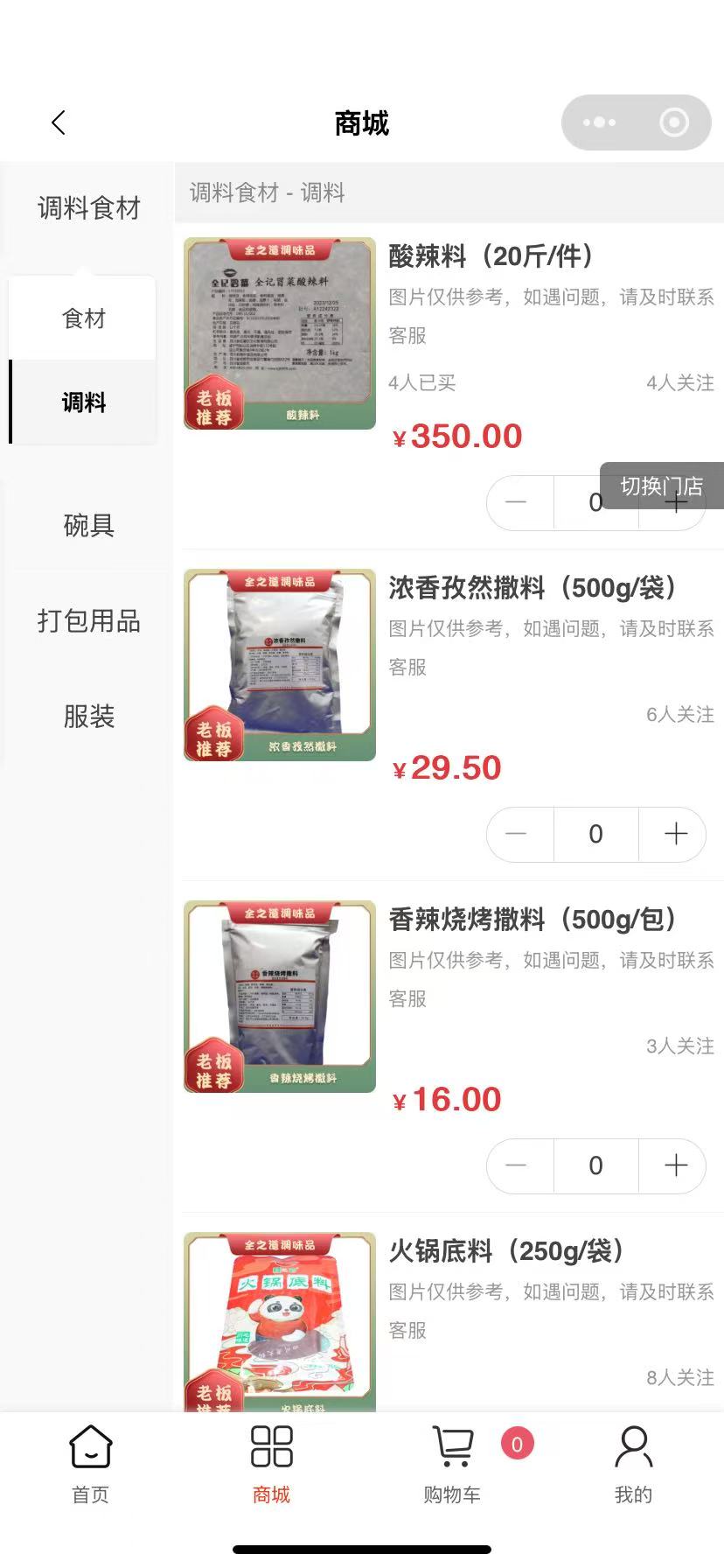Viewport: 724px width, 1568px height.
Task: Open the 碗具 category
Action: click(x=88, y=525)
